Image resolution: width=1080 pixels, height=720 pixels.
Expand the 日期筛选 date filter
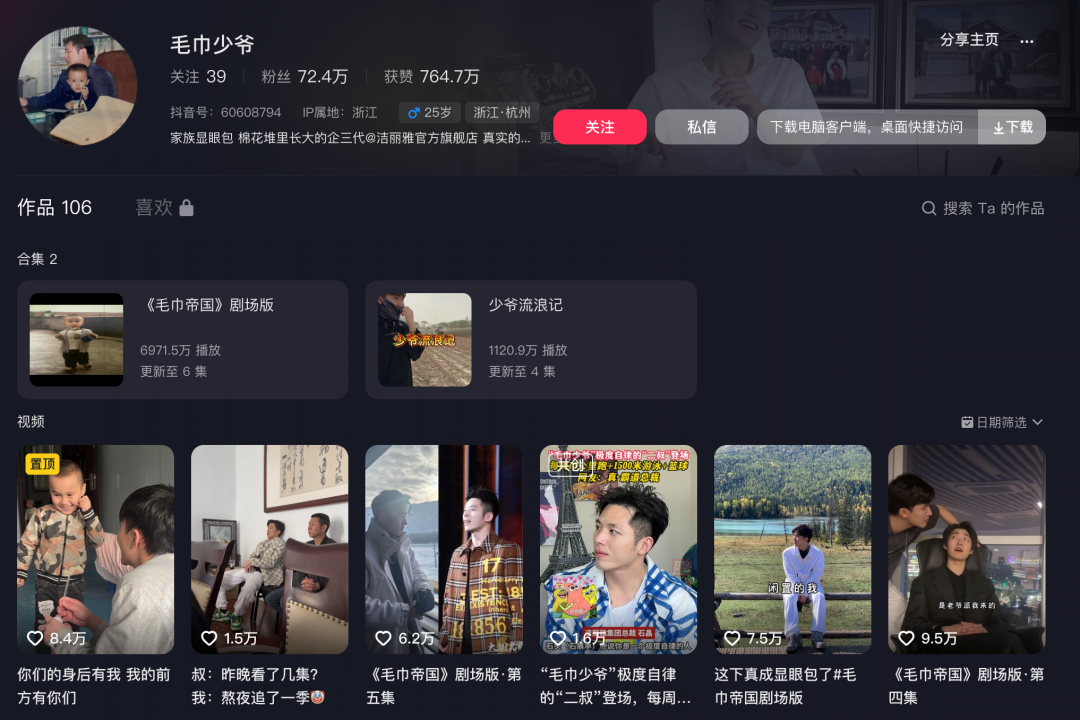click(1002, 422)
